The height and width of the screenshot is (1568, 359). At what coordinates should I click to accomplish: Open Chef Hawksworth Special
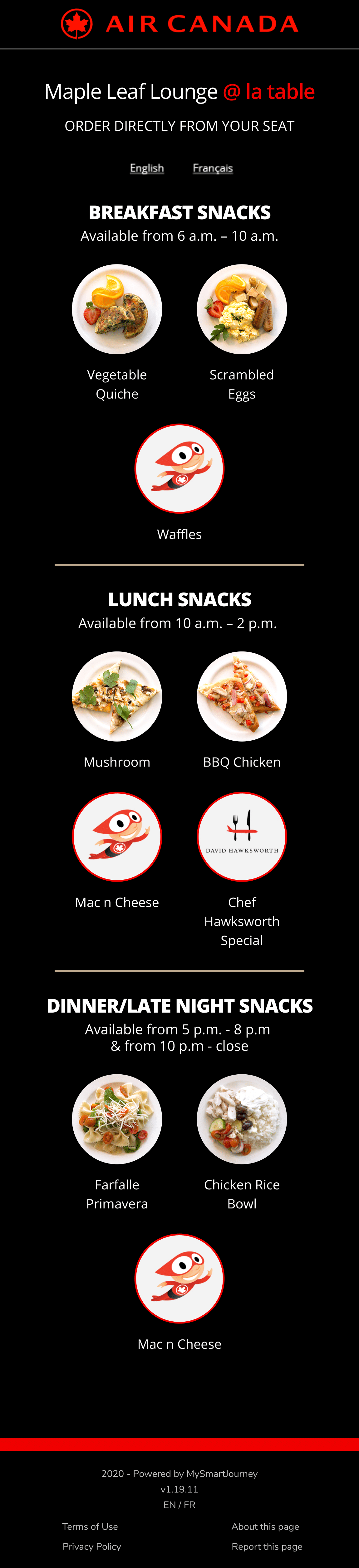pyautogui.click(x=241, y=836)
